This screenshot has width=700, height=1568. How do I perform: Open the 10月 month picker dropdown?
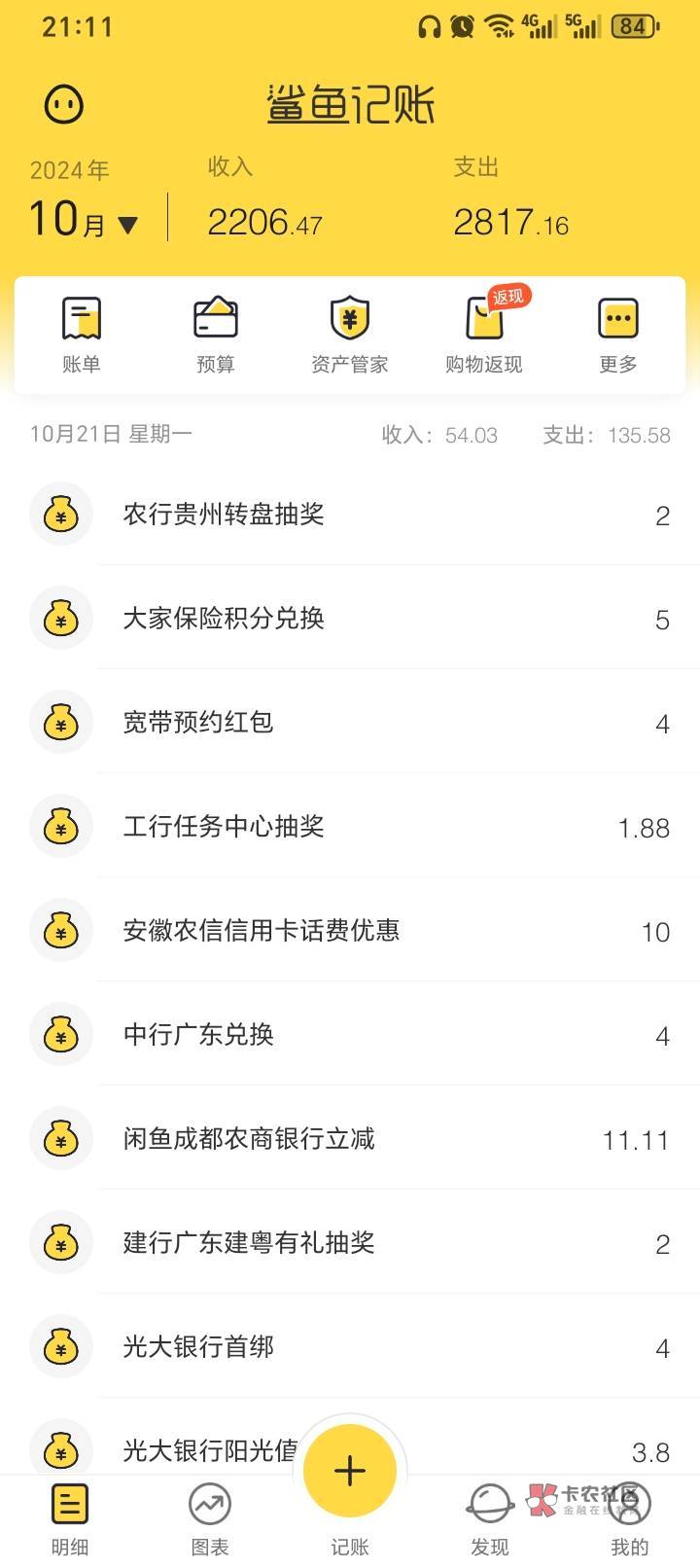click(84, 221)
